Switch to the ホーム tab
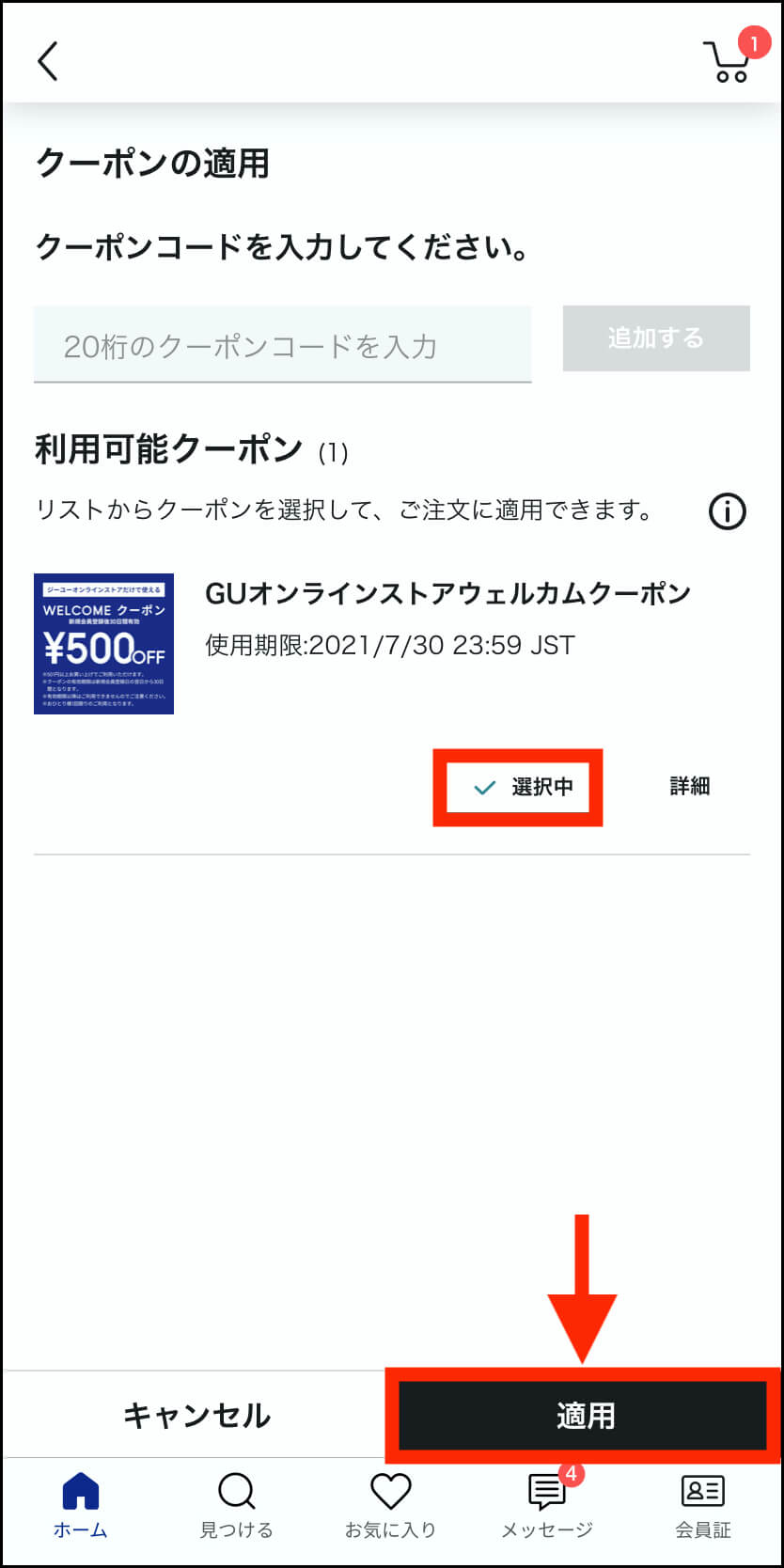Screen dimensions: 784x1568 (x=80, y=1506)
